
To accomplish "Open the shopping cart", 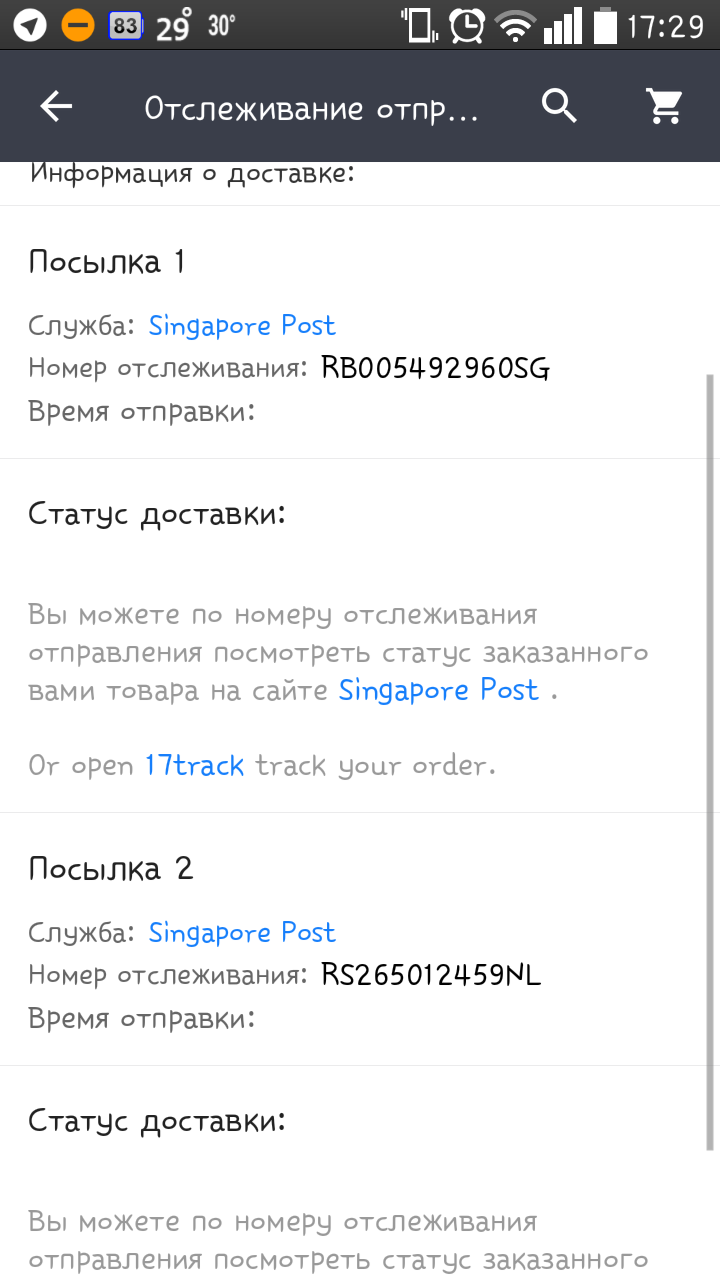I will (x=665, y=106).
